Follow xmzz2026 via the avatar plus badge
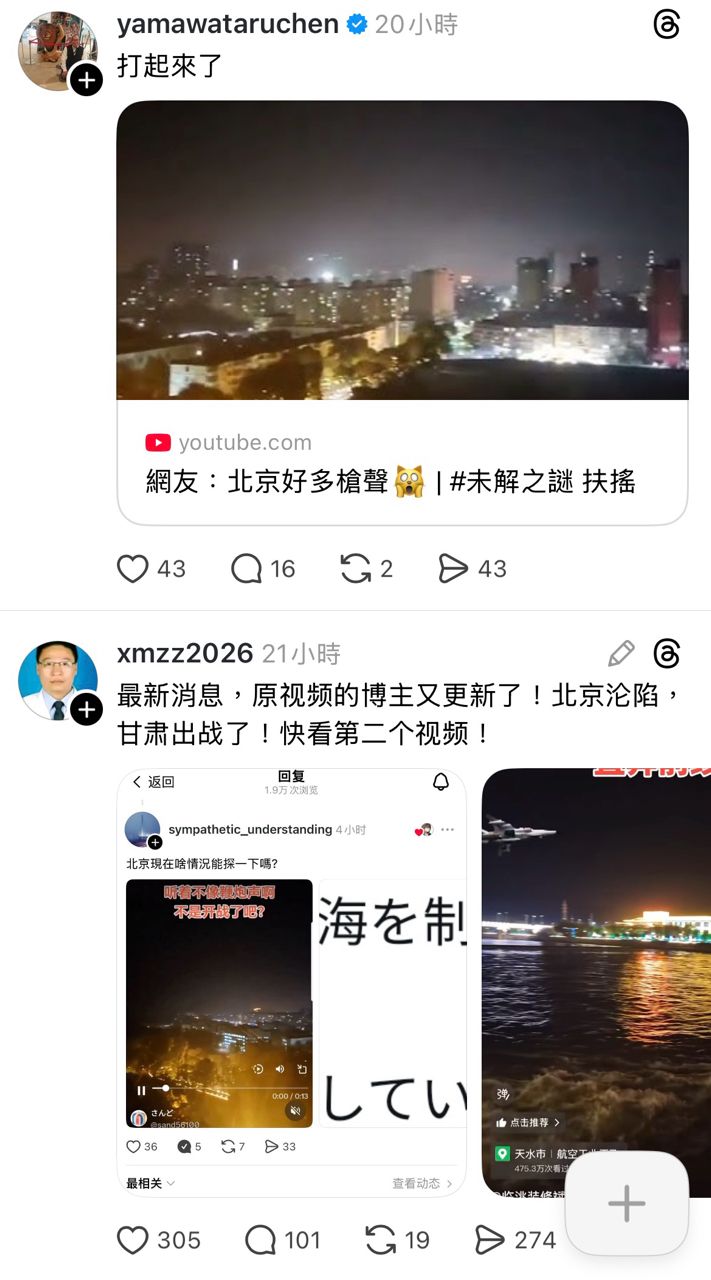 point(87,709)
